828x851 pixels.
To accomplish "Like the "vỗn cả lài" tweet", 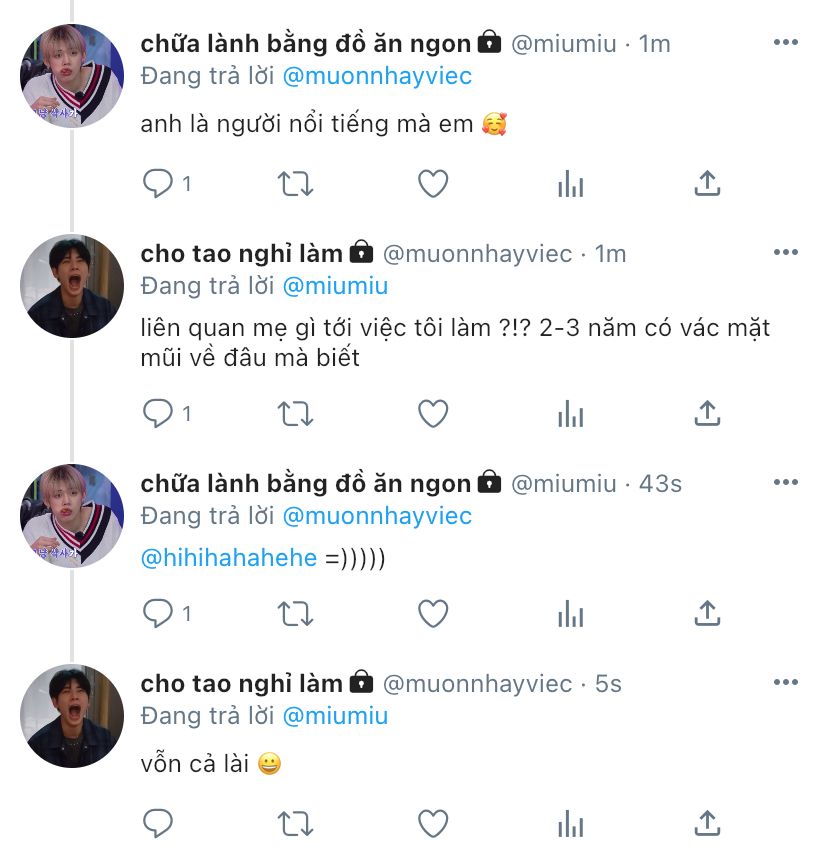I will pos(432,823).
